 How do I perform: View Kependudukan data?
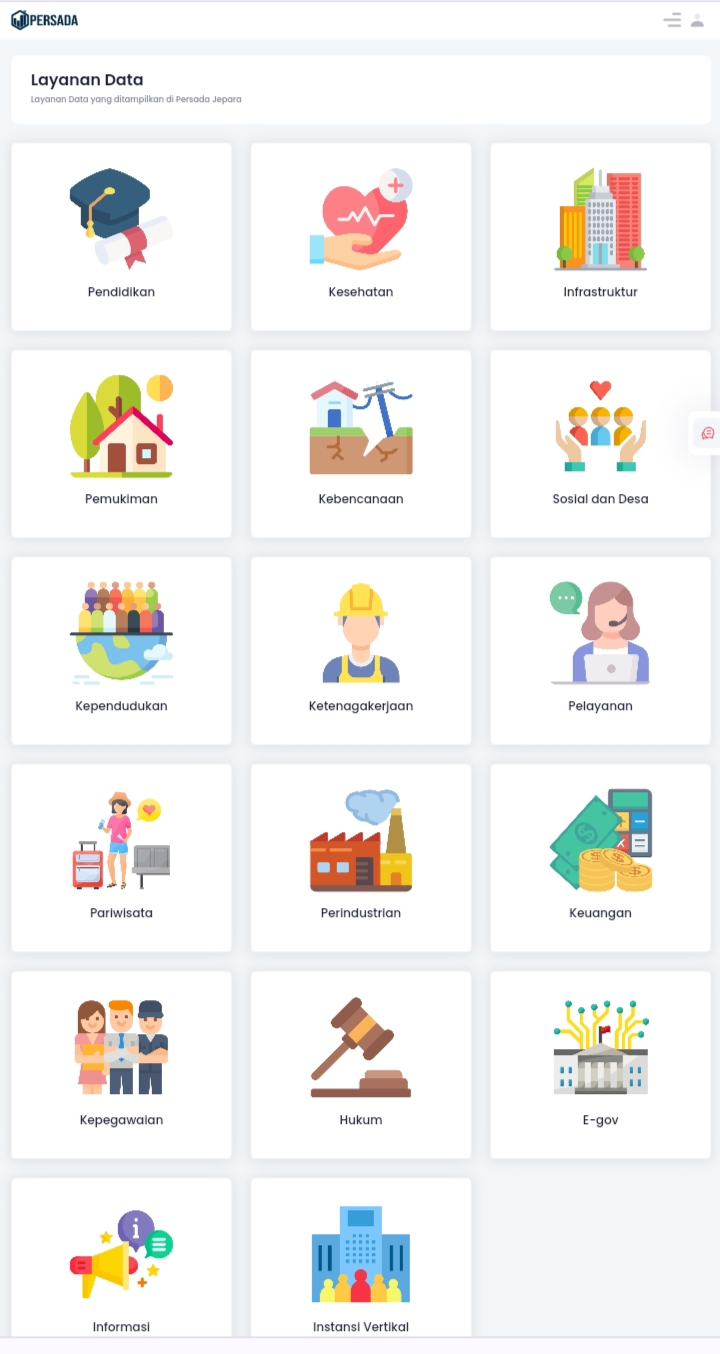click(121, 651)
